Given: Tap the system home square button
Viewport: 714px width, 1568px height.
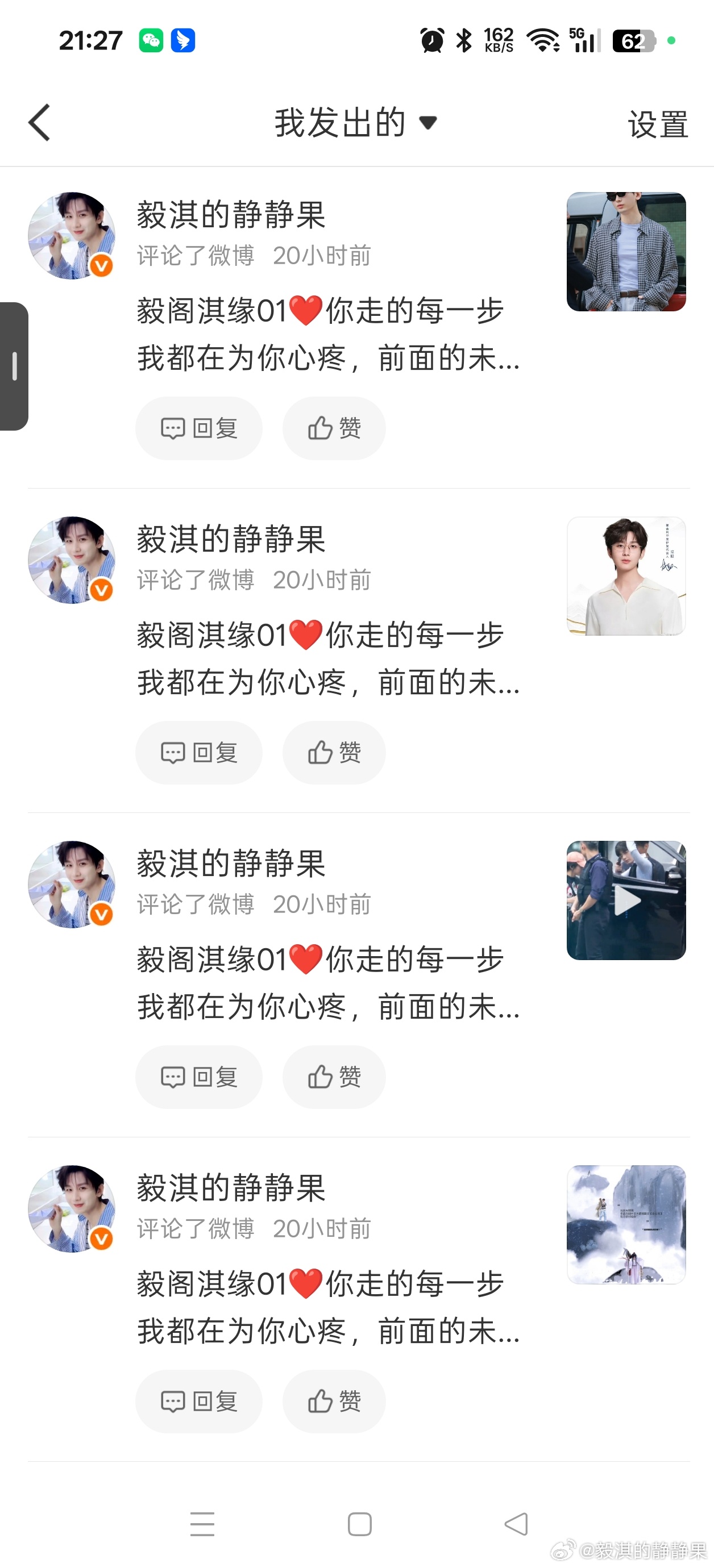Looking at the screenshot, I should 359,1524.
